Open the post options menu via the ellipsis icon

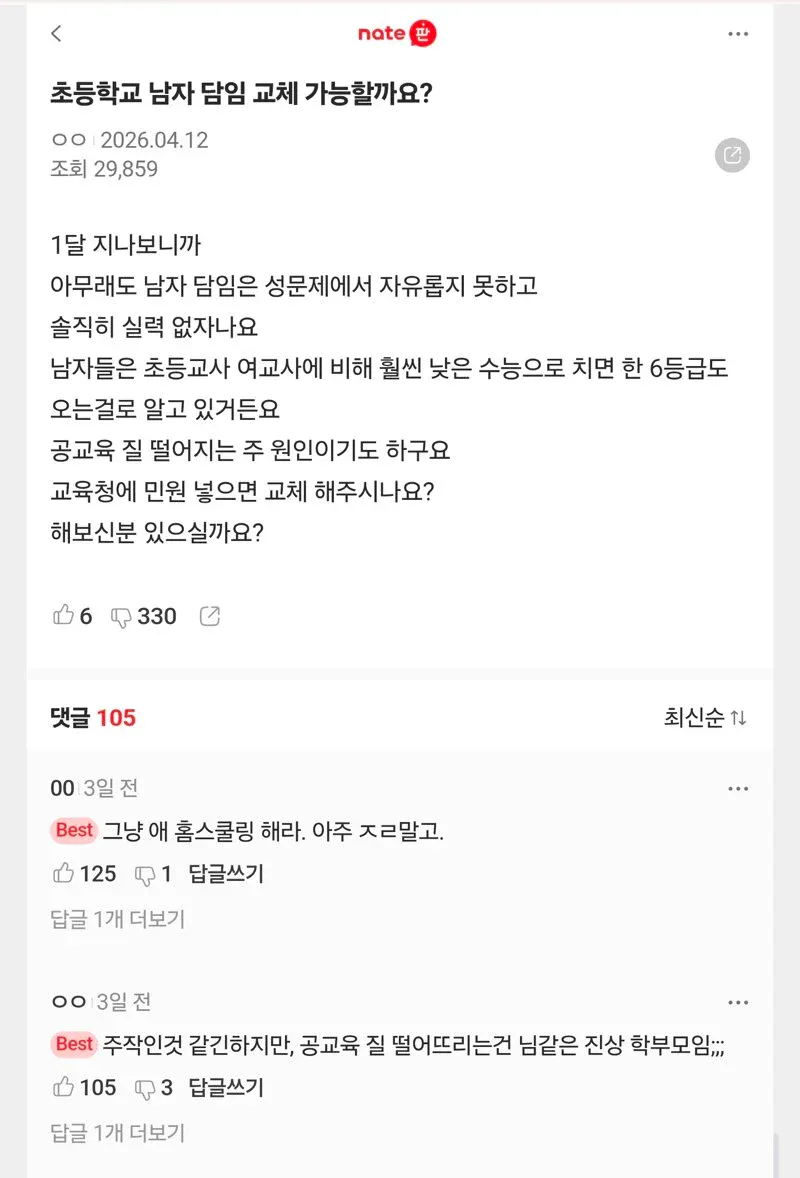coord(738,33)
